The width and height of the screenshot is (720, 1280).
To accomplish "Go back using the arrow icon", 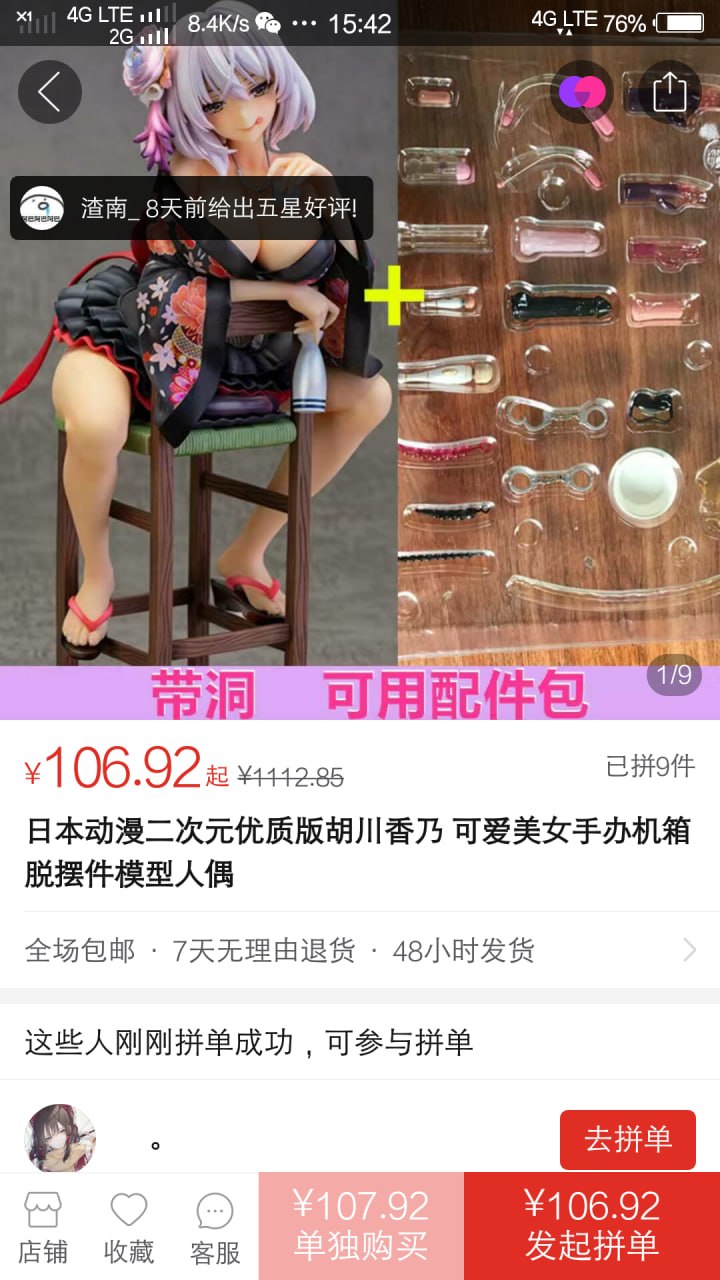I will [49, 92].
